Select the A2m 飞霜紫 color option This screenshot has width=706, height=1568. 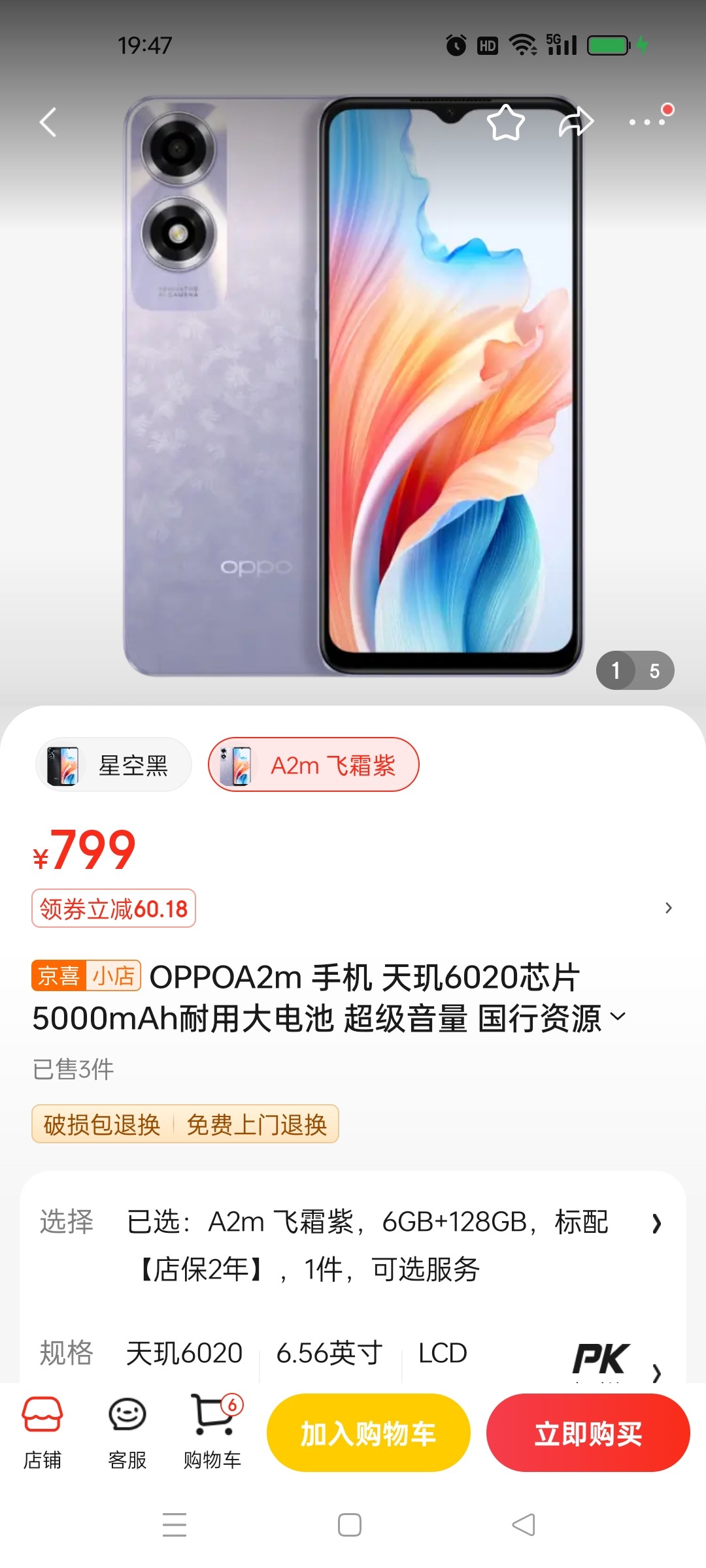(314, 764)
